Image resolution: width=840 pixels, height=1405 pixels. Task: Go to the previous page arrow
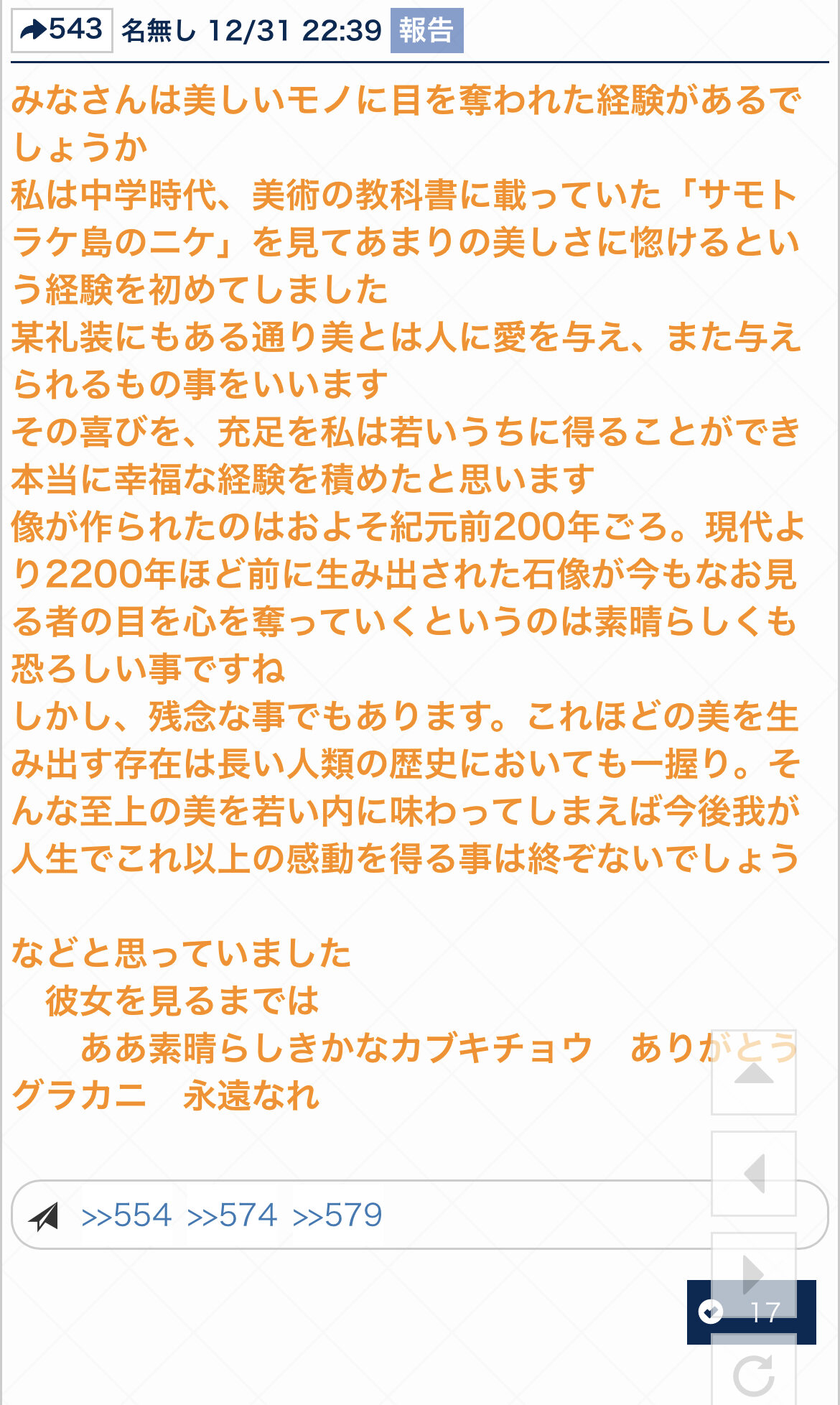click(753, 1174)
